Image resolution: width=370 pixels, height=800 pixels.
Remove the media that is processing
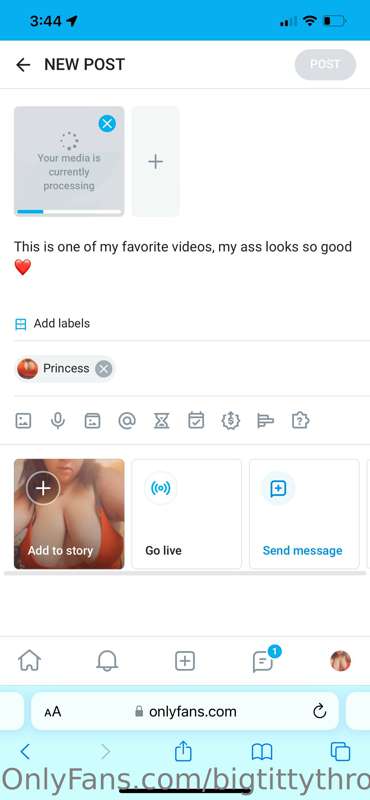click(x=107, y=123)
